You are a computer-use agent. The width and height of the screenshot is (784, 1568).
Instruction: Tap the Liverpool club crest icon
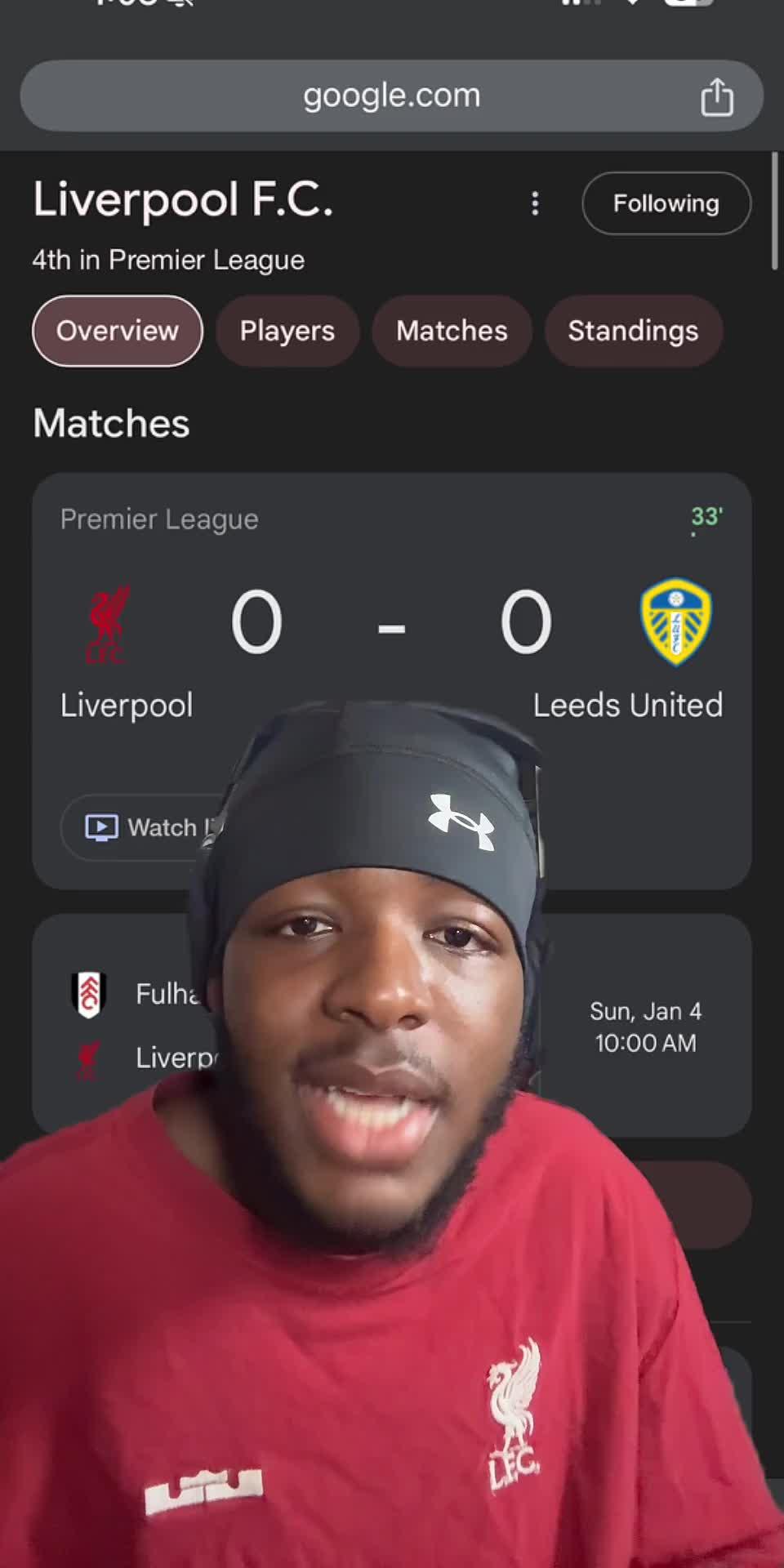pyautogui.click(x=105, y=623)
